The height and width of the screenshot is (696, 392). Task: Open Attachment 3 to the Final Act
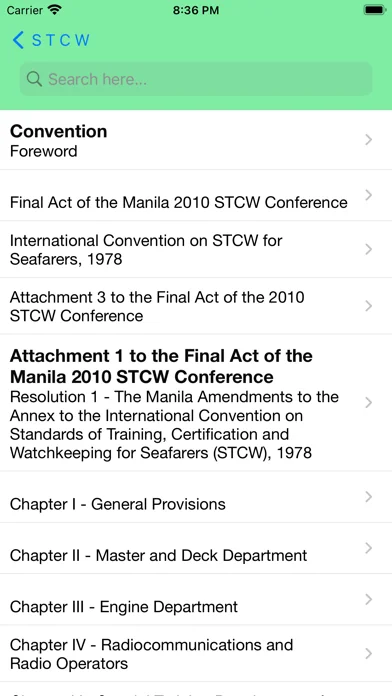click(x=196, y=306)
